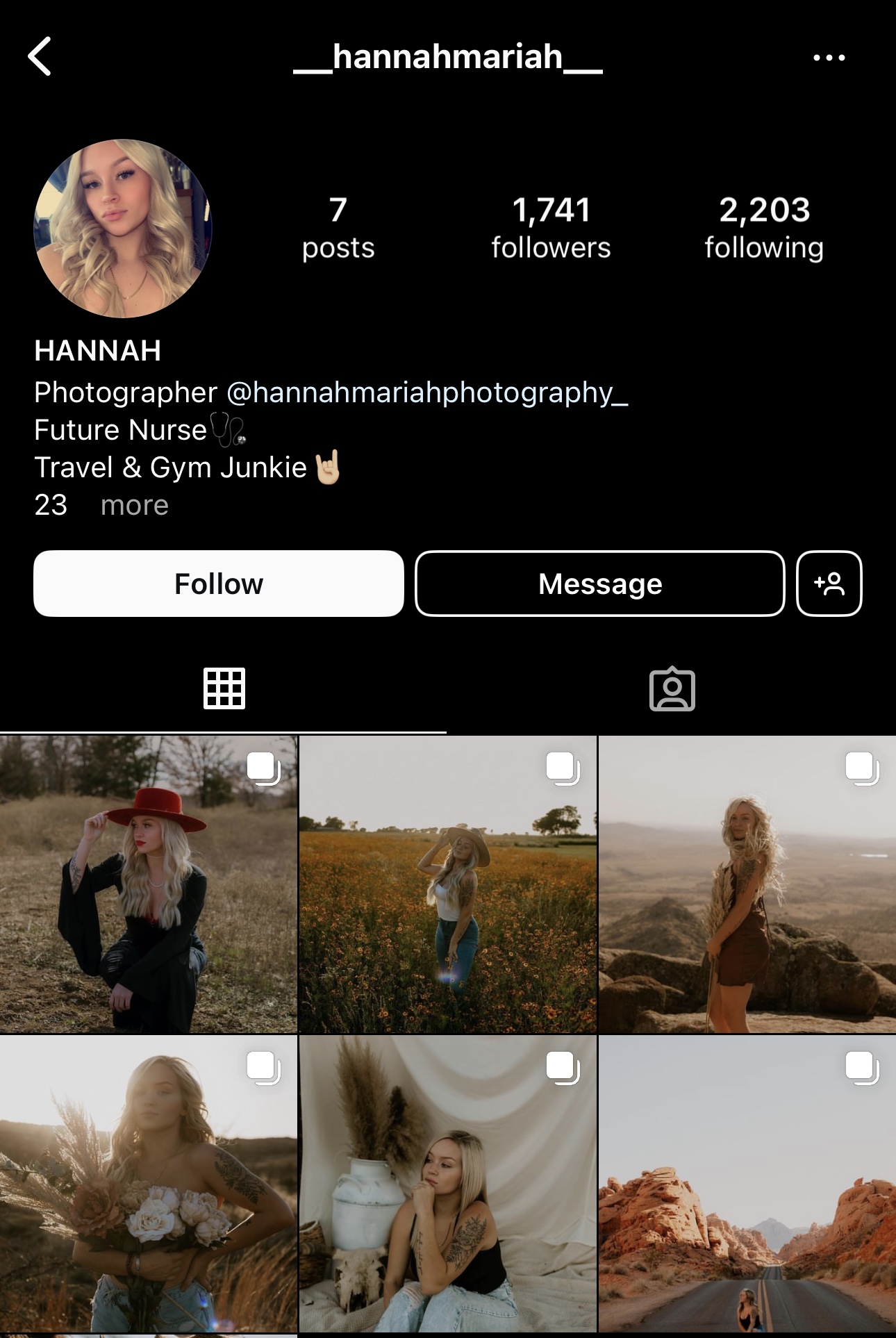
Task: Message Hannah
Action: pos(600,584)
